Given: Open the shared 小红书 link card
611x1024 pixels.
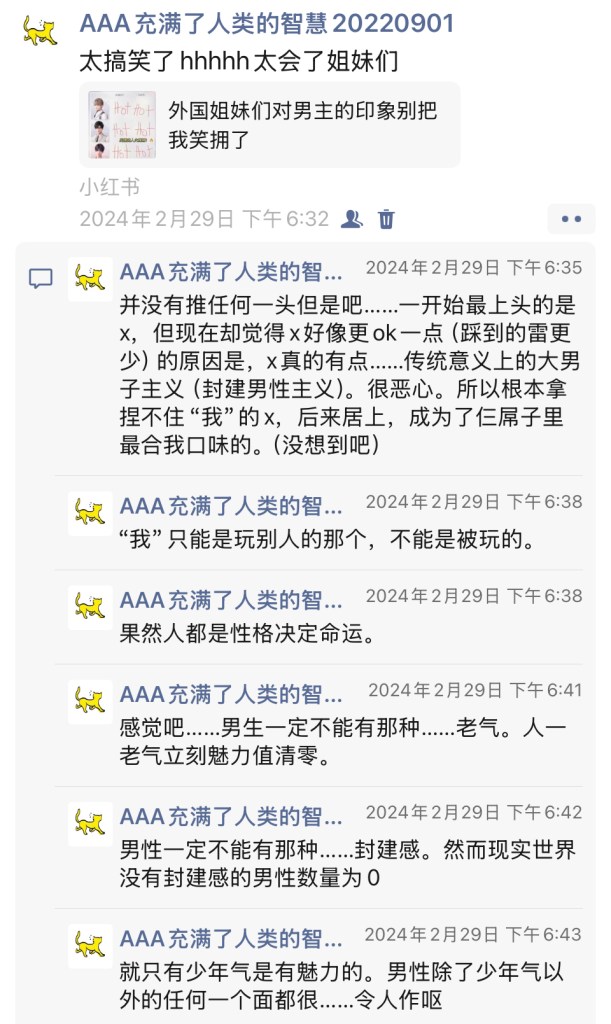Looking at the screenshot, I should pos(270,125).
